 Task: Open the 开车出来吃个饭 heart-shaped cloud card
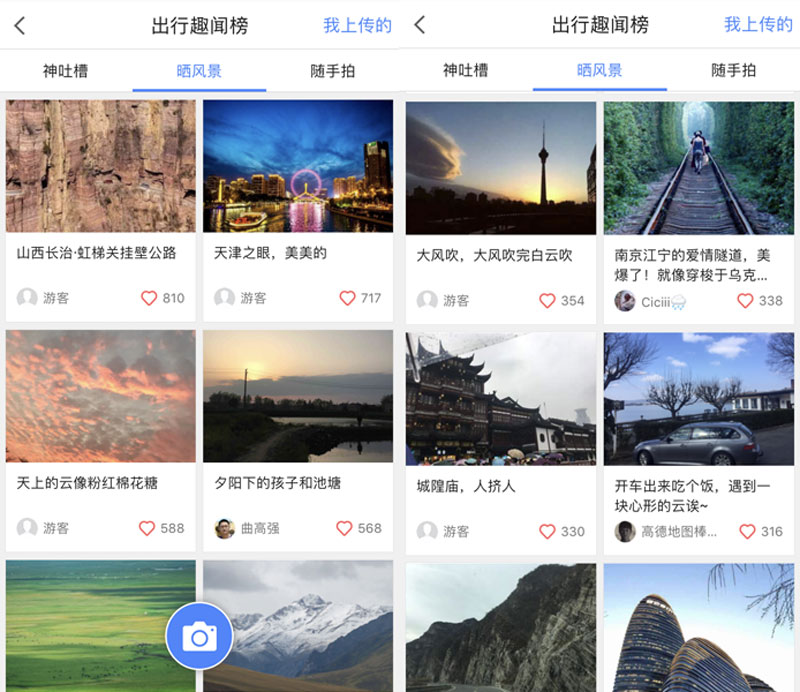click(x=698, y=398)
